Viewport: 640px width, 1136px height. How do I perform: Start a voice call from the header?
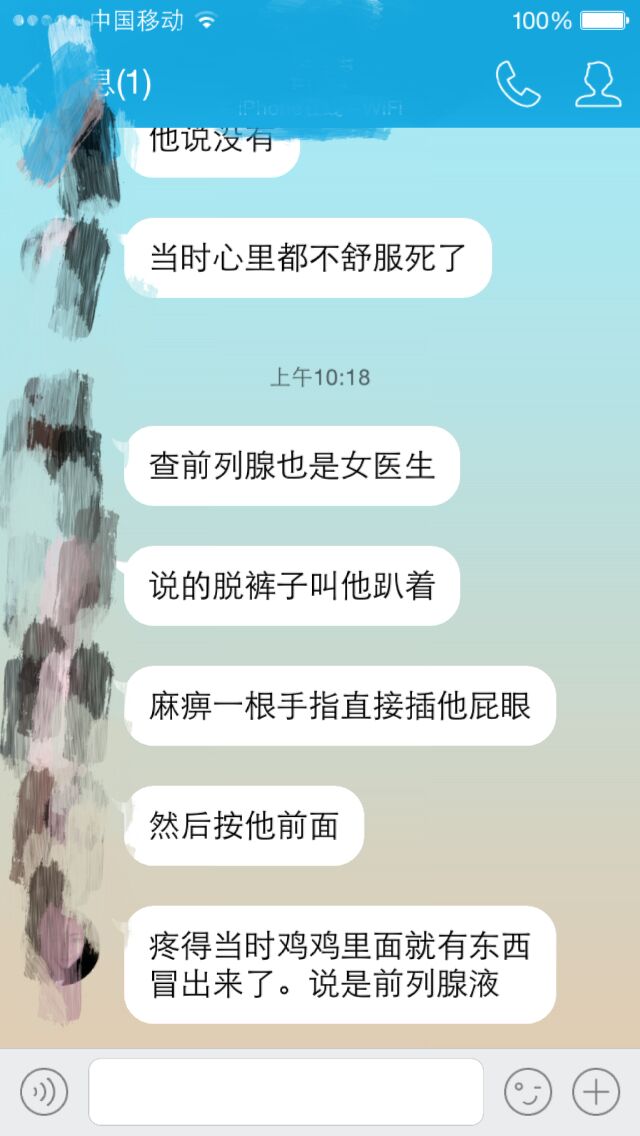pos(518,85)
